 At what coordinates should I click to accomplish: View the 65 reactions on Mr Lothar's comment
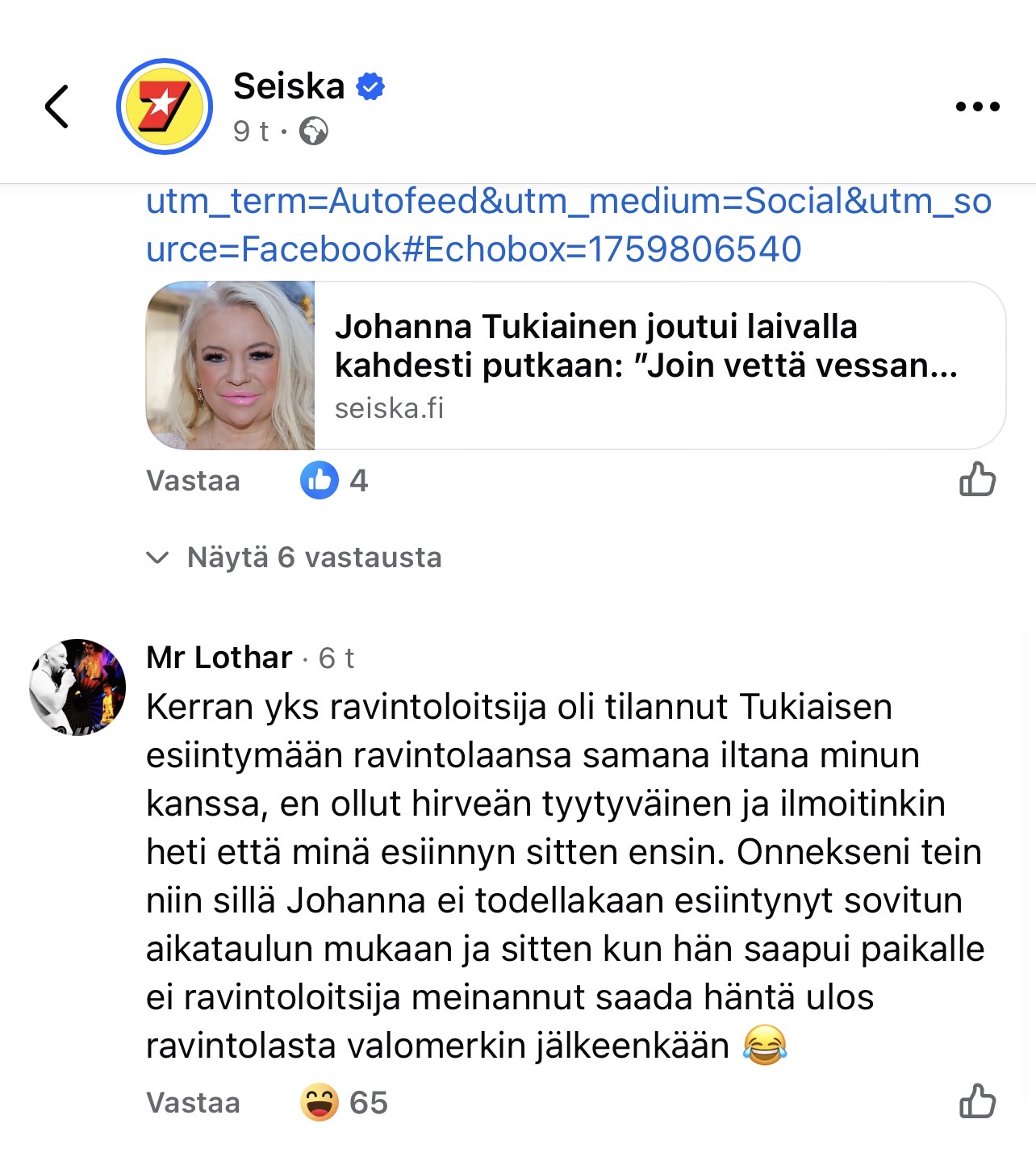click(x=344, y=1103)
